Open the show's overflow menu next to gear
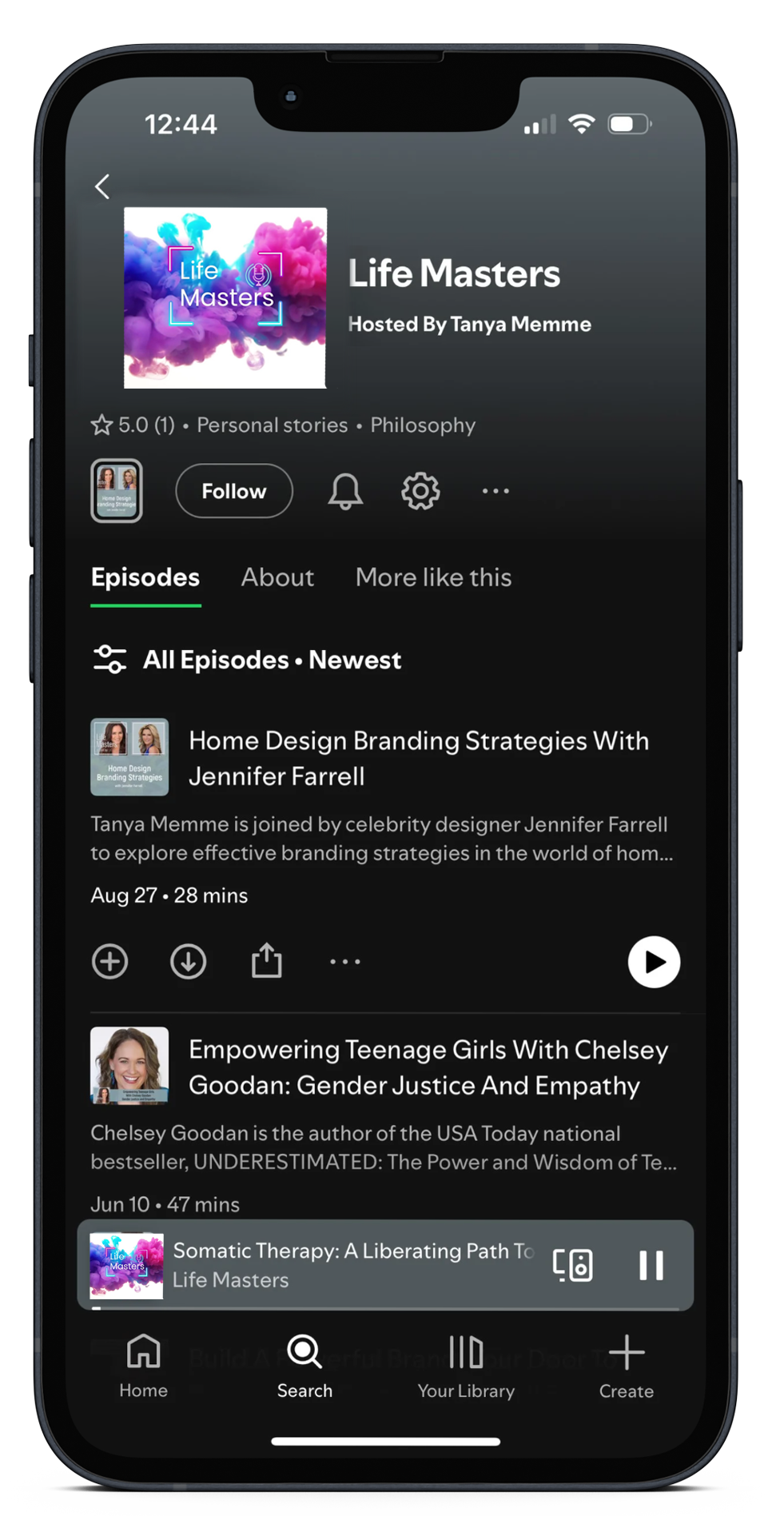The width and height of the screenshot is (784, 1516). pos(495,491)
